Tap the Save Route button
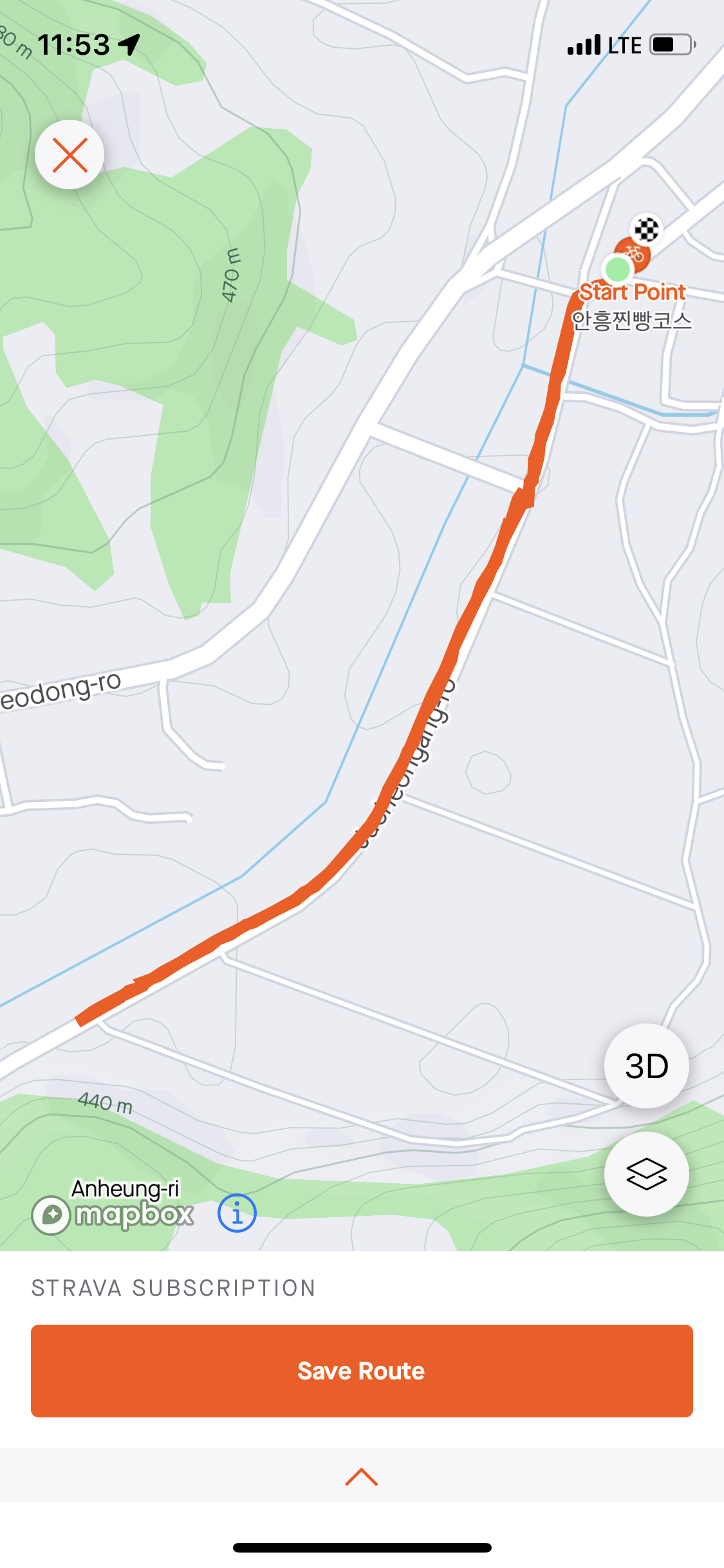The width and height of the screenshot is (724, 1568). point(362,1370)
